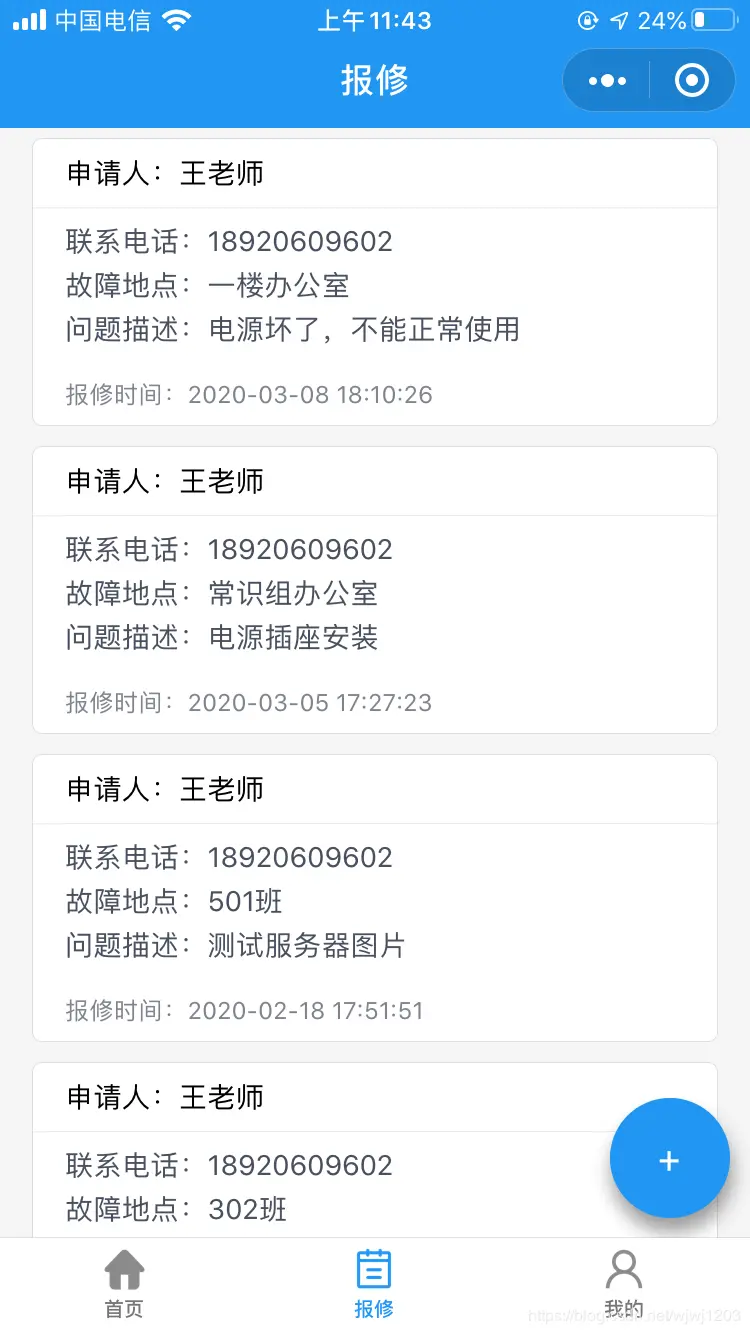750x1334 pixels.
Task: Tap the phone number 18920609602 on first card
Action: pyautogui.click(x=298, y=241)
